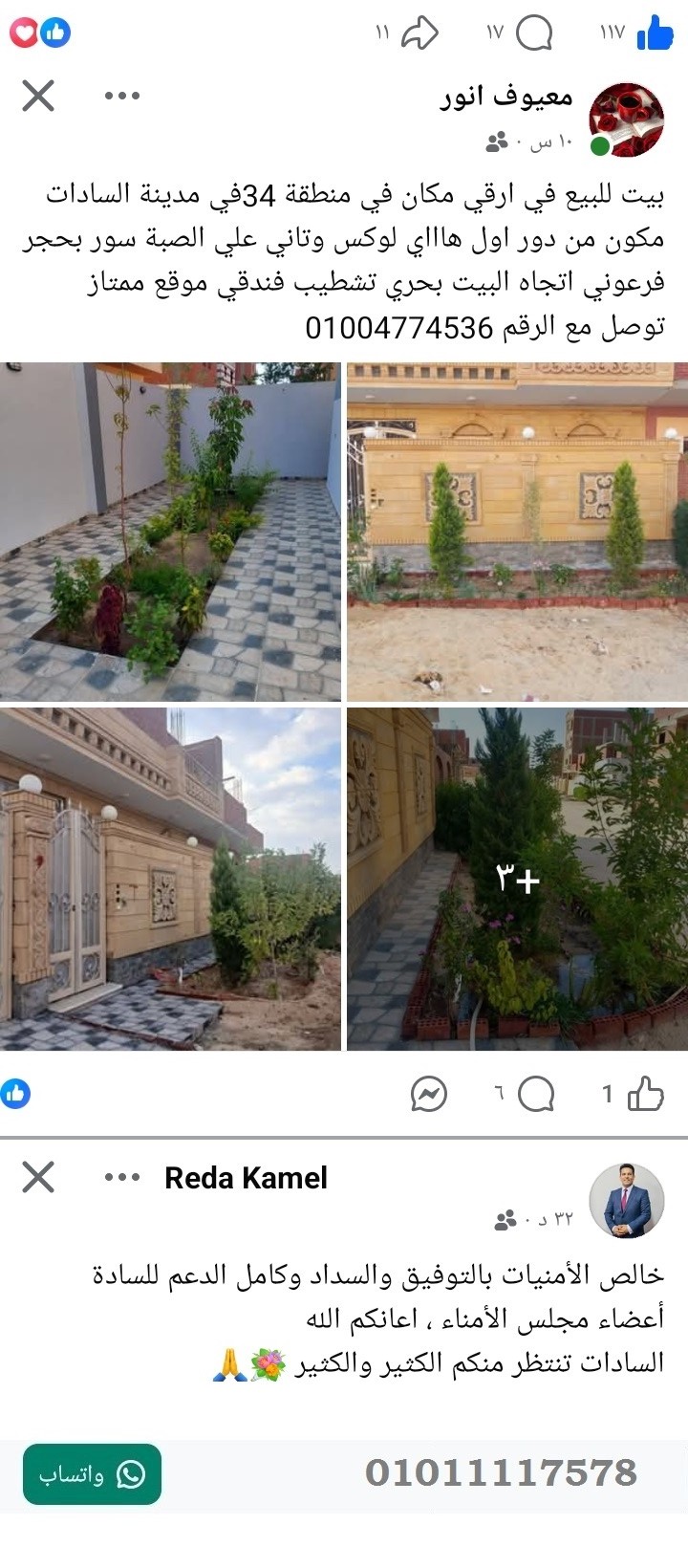Screen dimensions: 688x1568
Task: Close the معيوف انور post with the X
Action: pyautogui.click(x=38, y=96)
